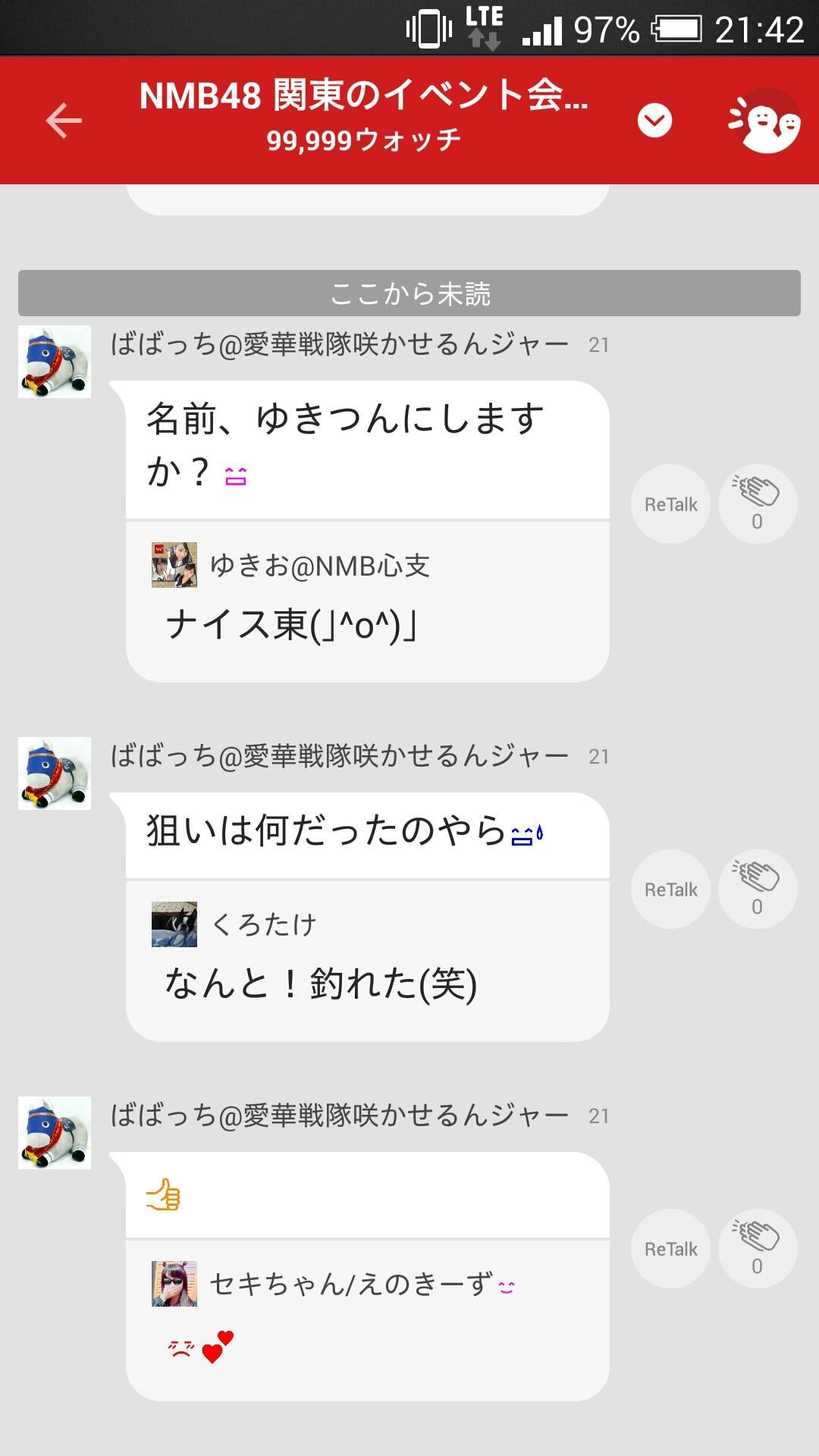Image resolution: width=819 pixels, height=1456 pixels.
Task: Expand the header with the down chevron
Action: pyautogui.click(x=654, y=120)
